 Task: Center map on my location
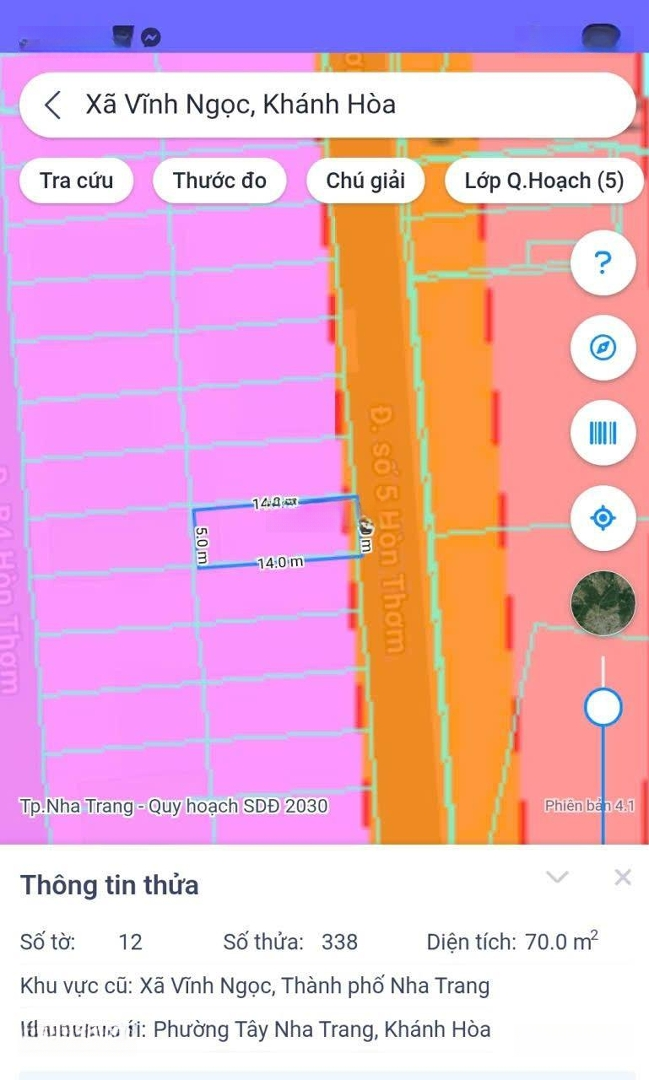[x=602, y=518]
